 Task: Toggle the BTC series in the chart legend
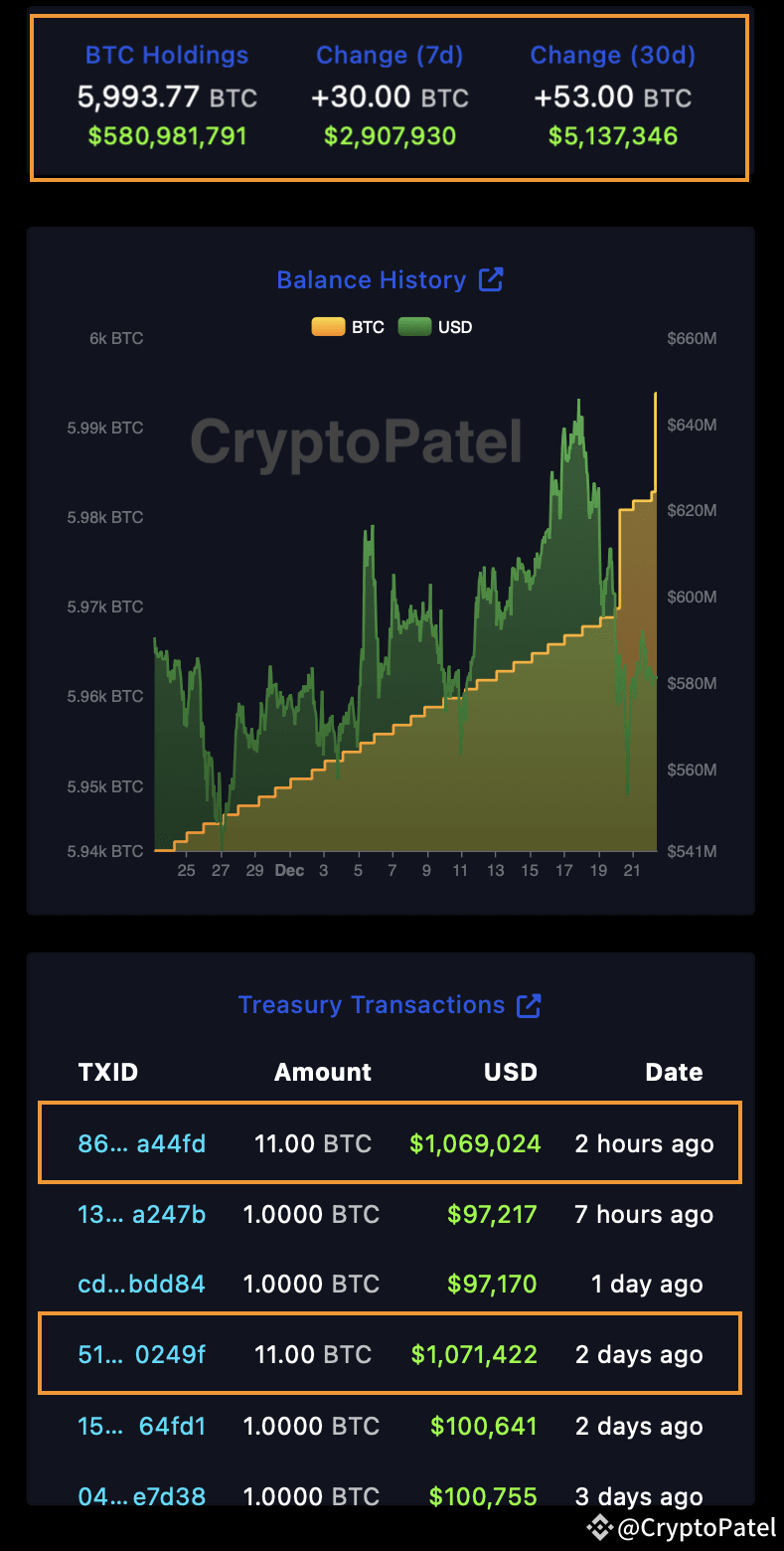346,326
